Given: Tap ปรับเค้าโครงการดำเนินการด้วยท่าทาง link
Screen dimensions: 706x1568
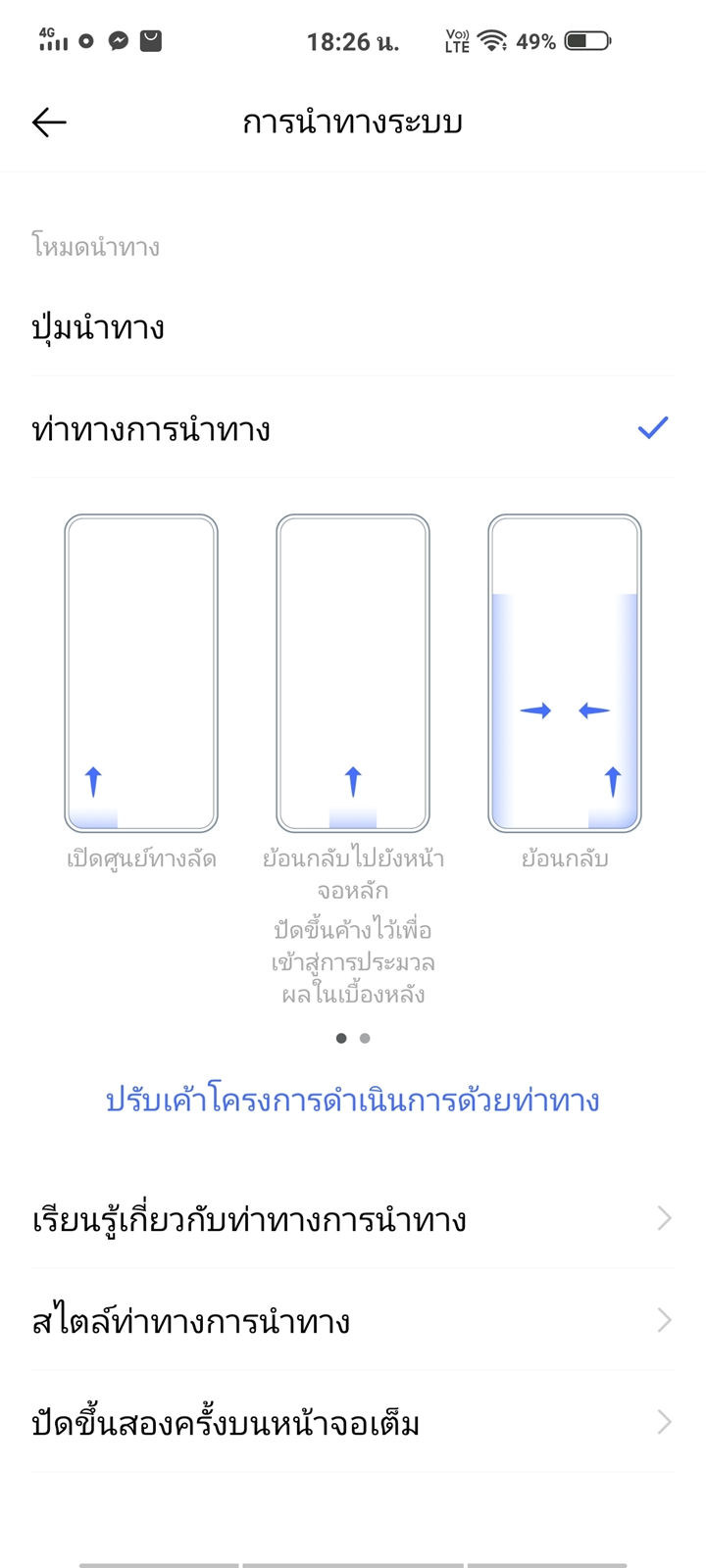Looking at the screenshot, I should (x=353, y=1101).
